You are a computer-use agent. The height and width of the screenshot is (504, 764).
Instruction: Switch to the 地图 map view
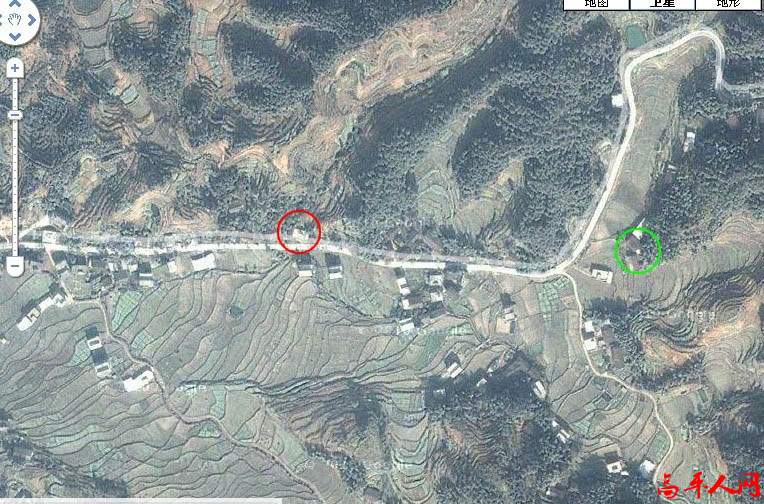point(596,4)
